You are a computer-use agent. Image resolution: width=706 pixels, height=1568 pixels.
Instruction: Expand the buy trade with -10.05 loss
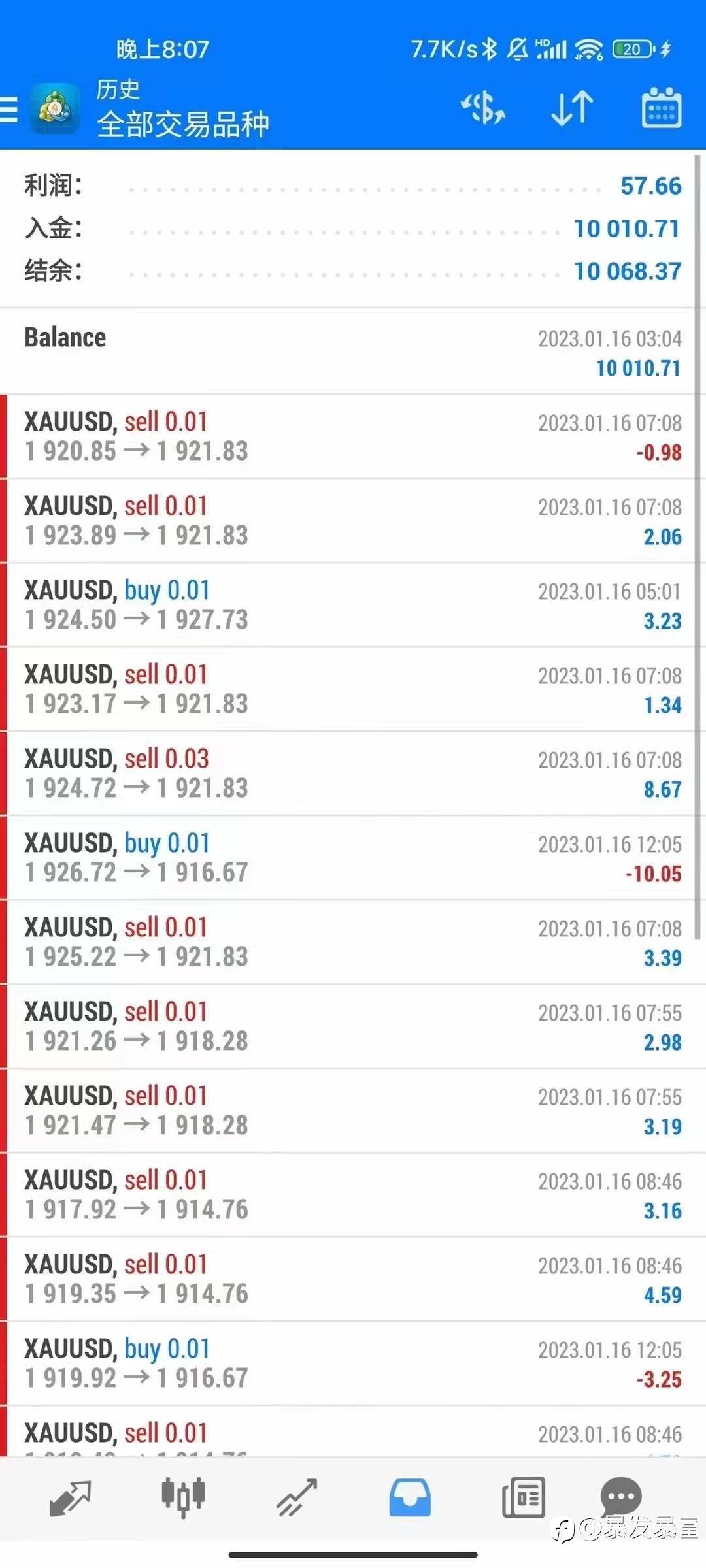coord(353,858)
